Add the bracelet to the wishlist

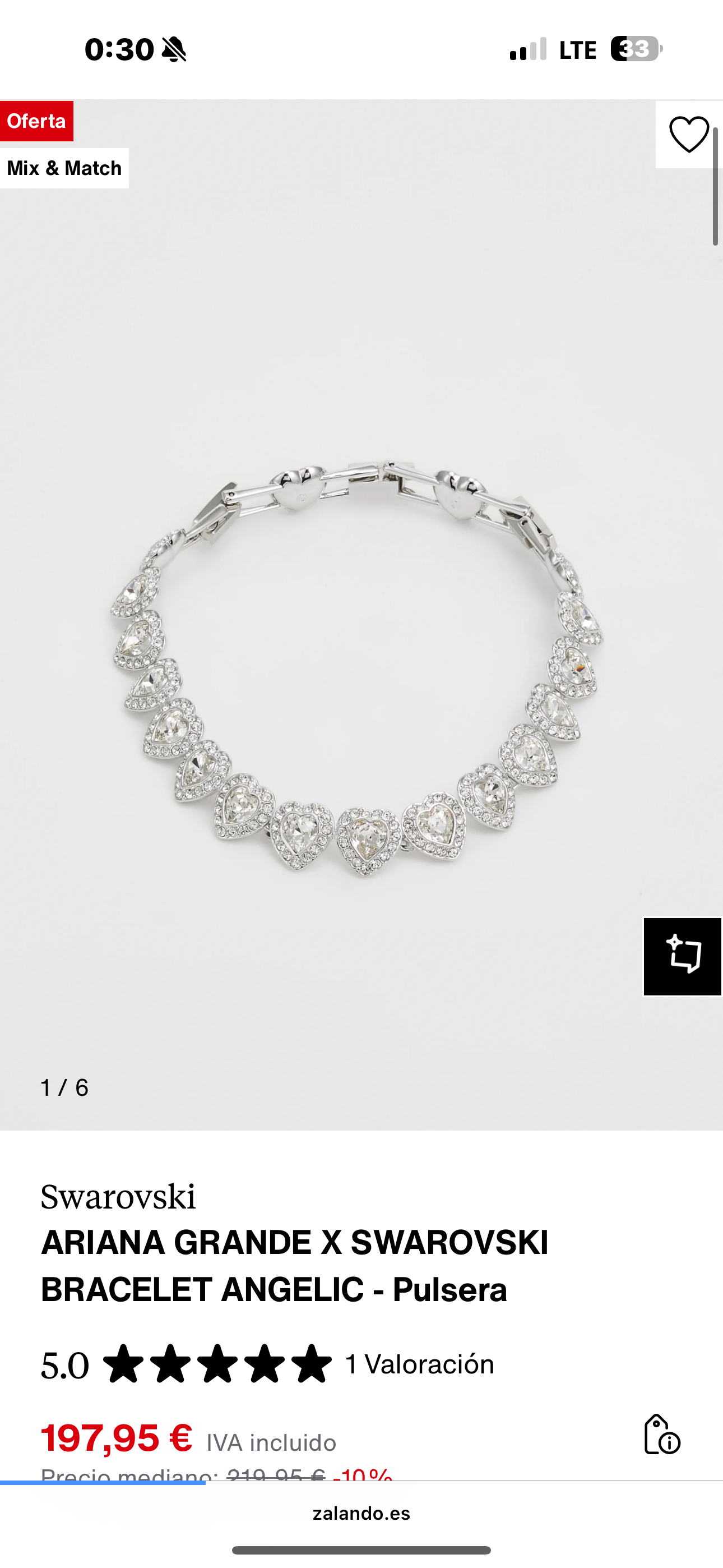(x=688, y=135)
